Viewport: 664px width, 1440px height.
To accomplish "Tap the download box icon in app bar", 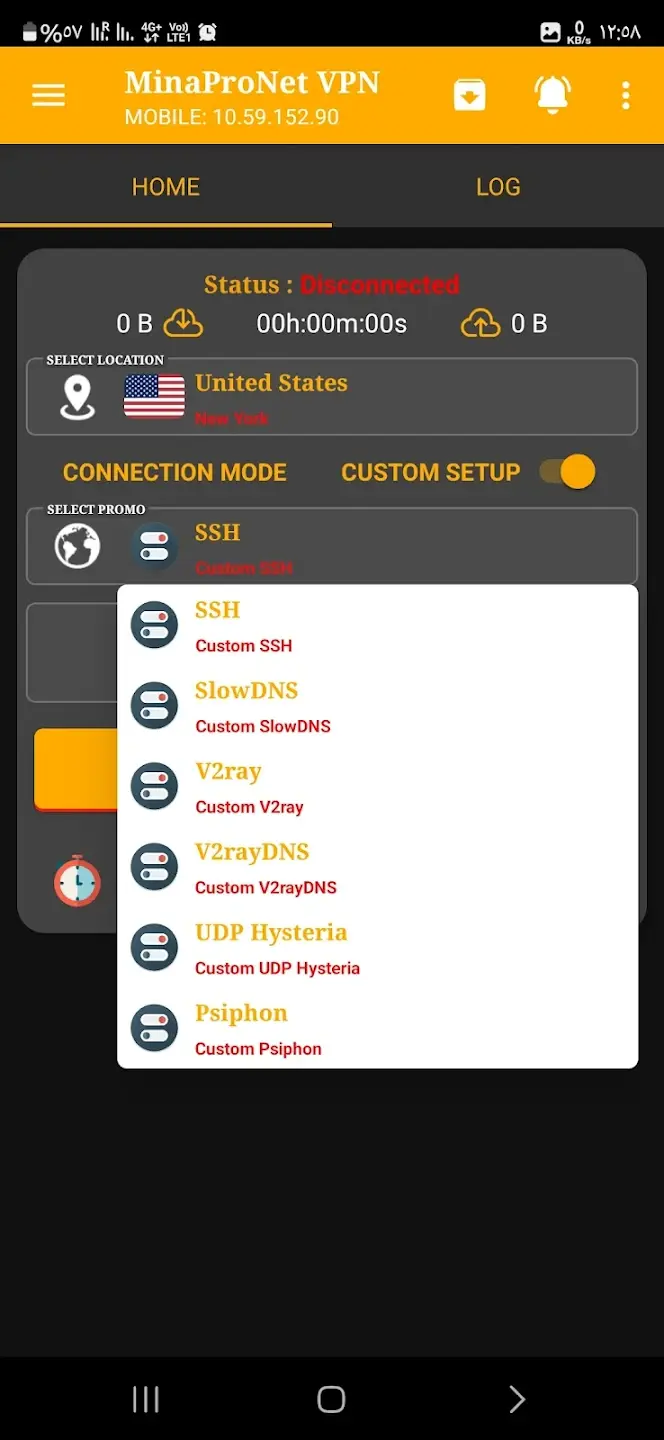I will click(469, 95).
